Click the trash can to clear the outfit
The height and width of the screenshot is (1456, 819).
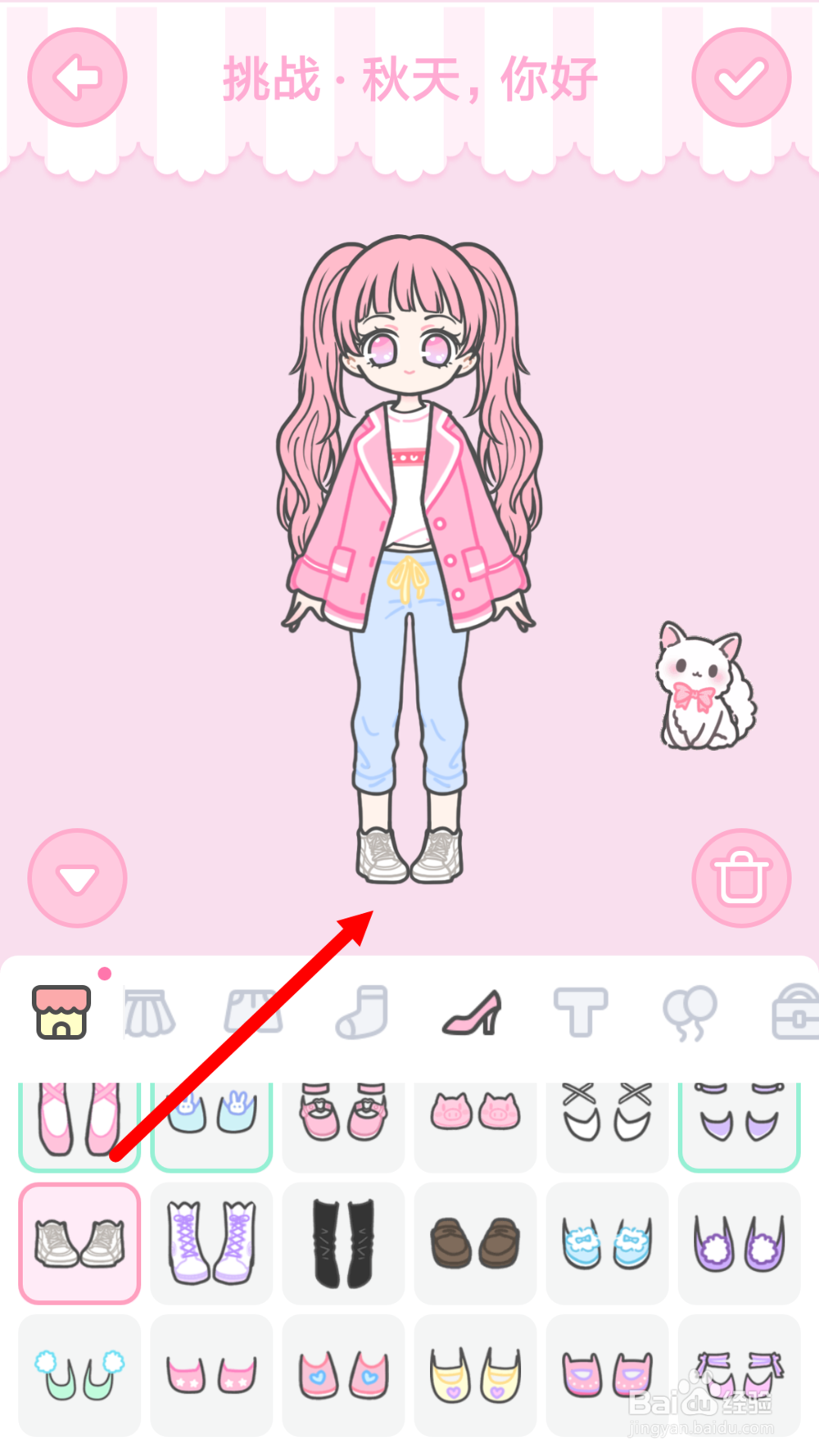[740, 876]
